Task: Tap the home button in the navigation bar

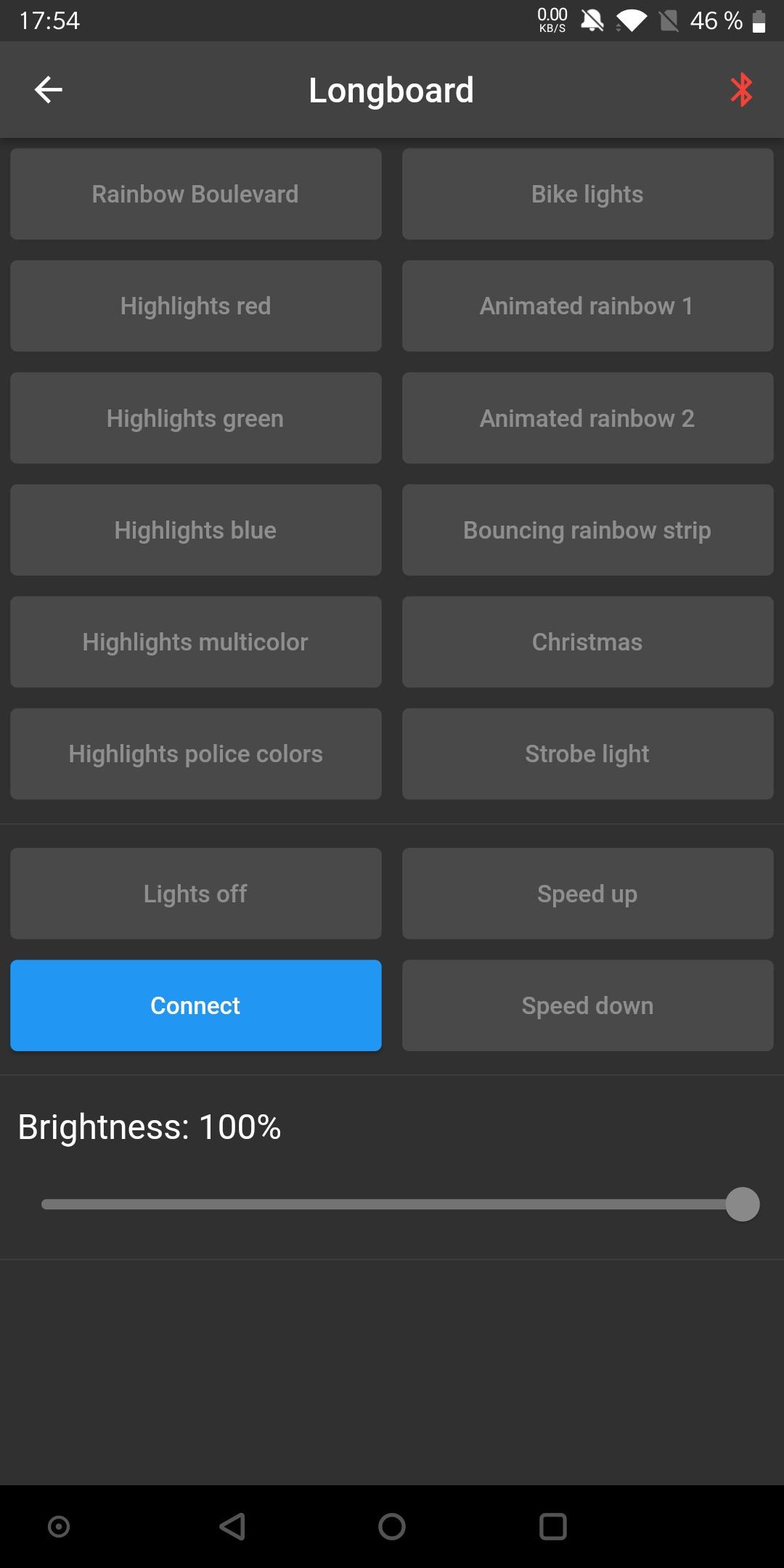Action: 391,1525
